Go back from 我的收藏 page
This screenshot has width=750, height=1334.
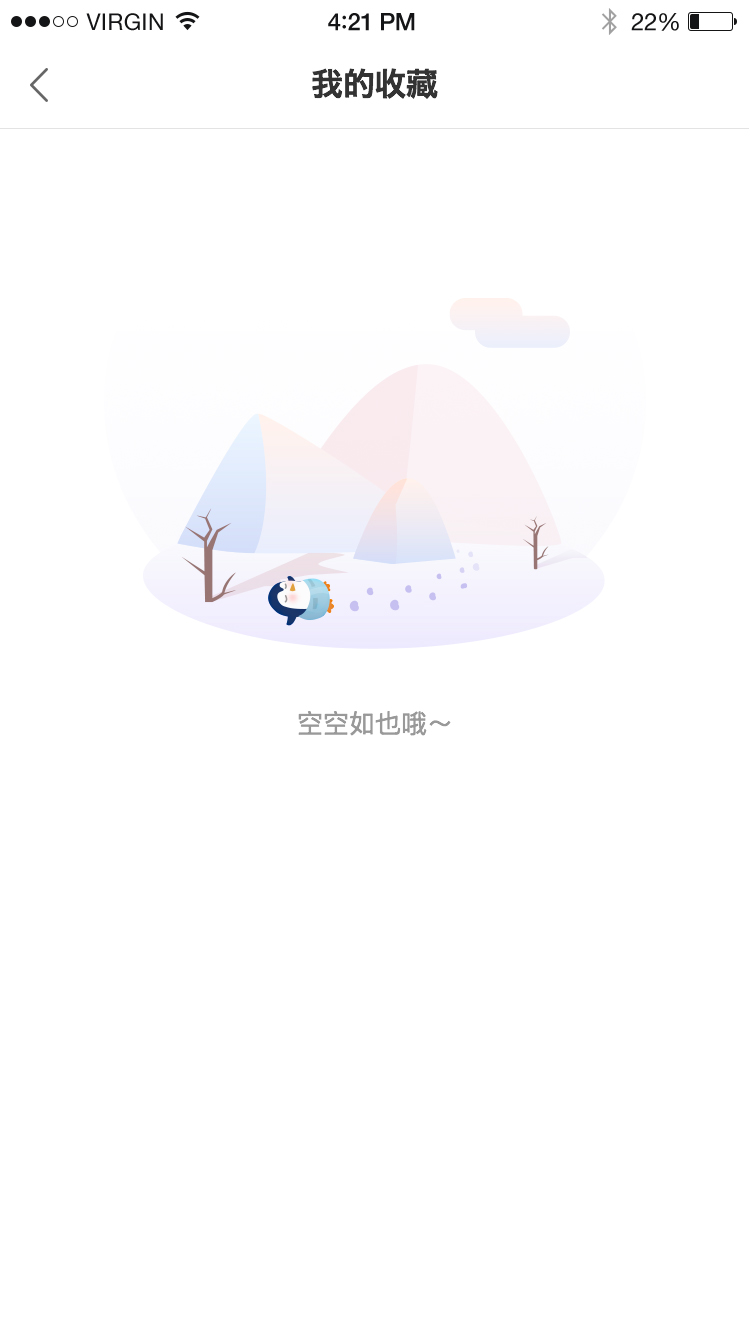pos(39,85)
